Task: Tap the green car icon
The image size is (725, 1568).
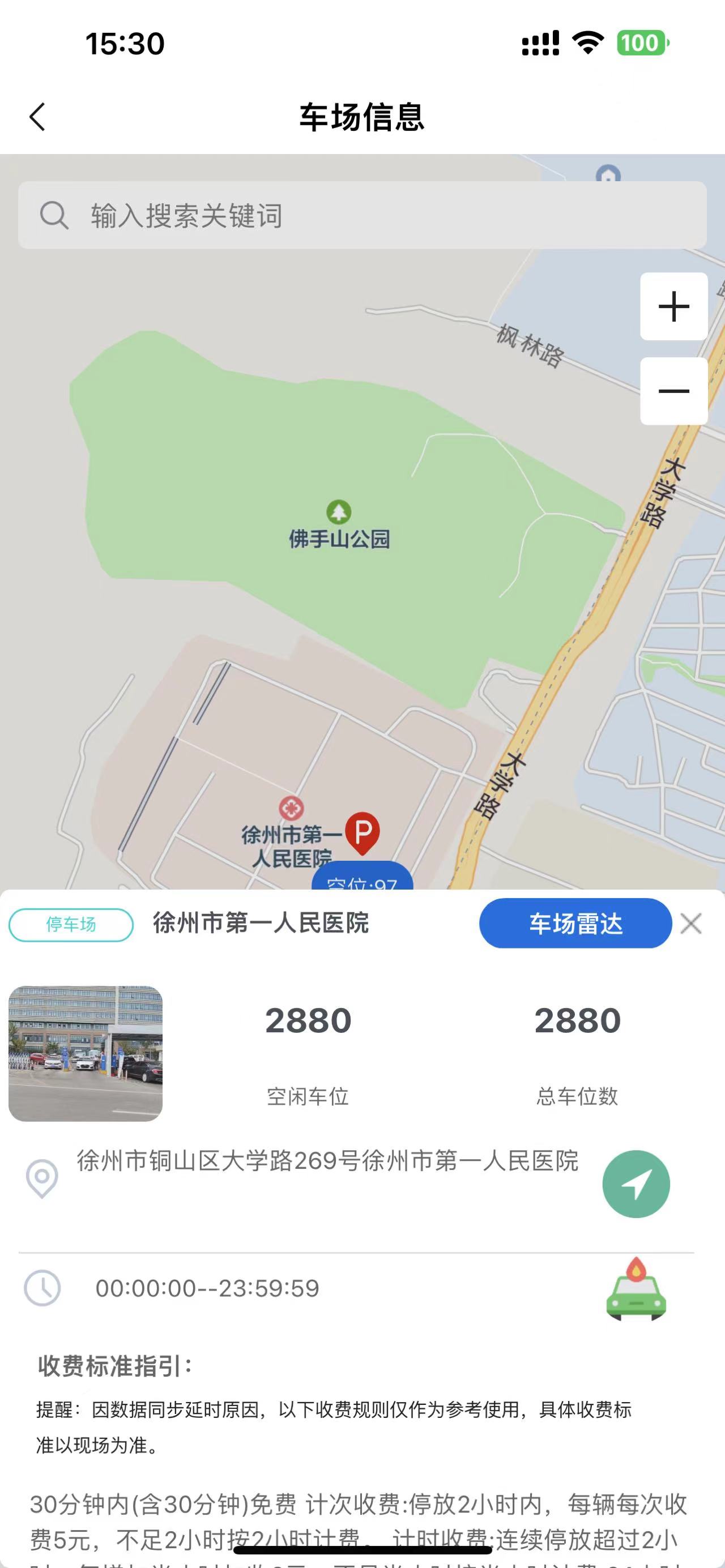Action: point(636,1289)
